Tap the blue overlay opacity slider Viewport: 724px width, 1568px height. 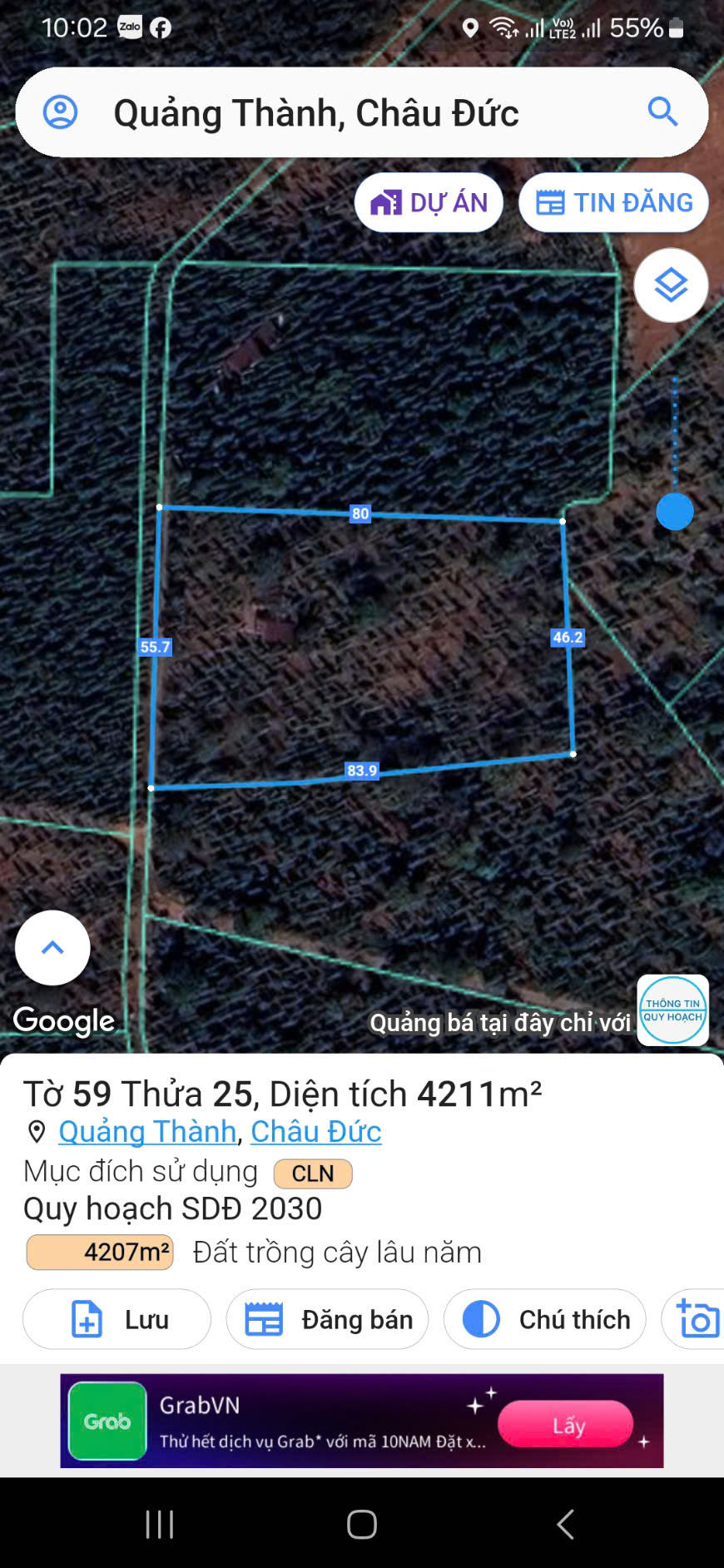pos(674,511)
